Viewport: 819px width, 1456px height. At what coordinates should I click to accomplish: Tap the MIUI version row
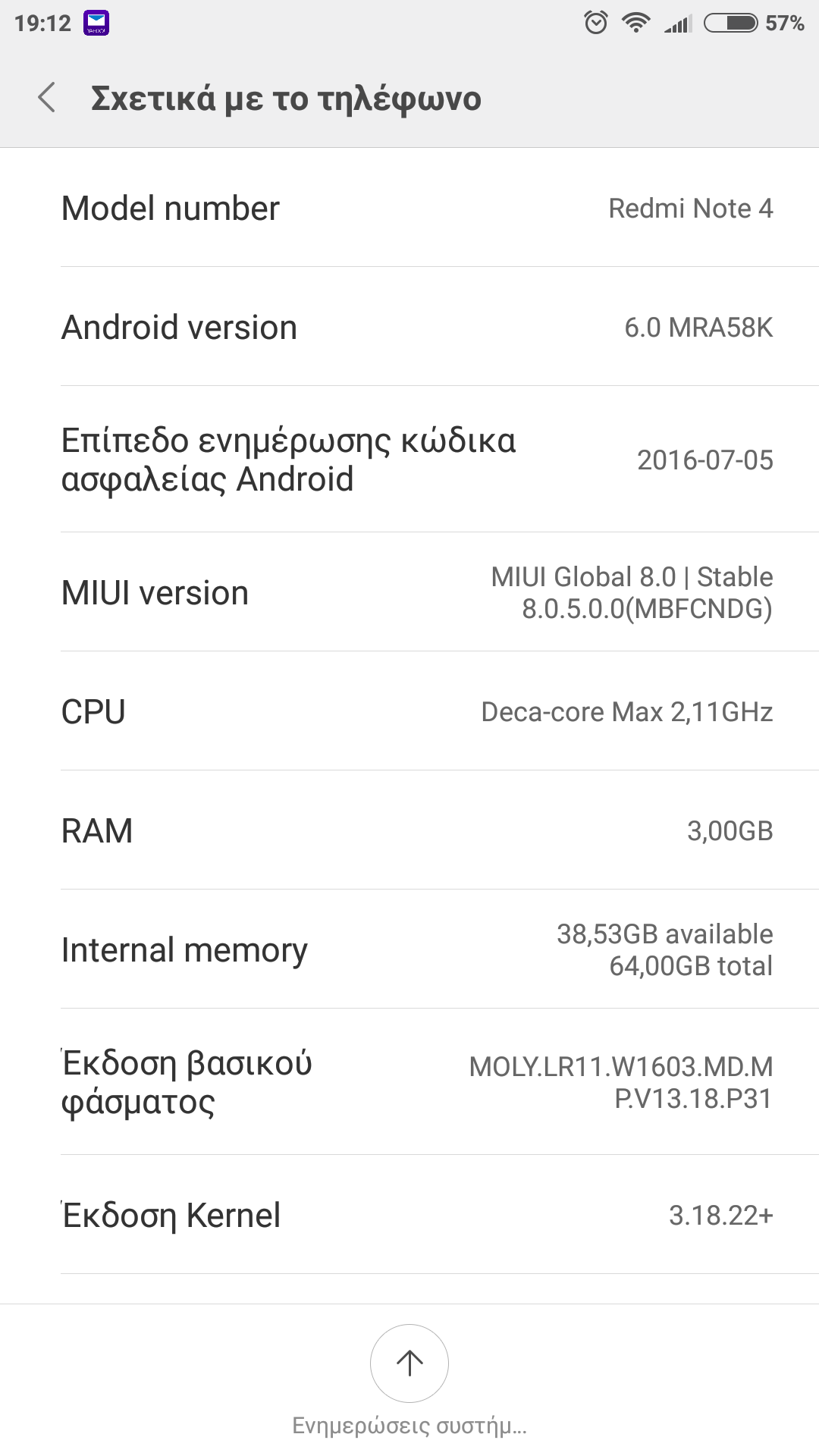409,592
